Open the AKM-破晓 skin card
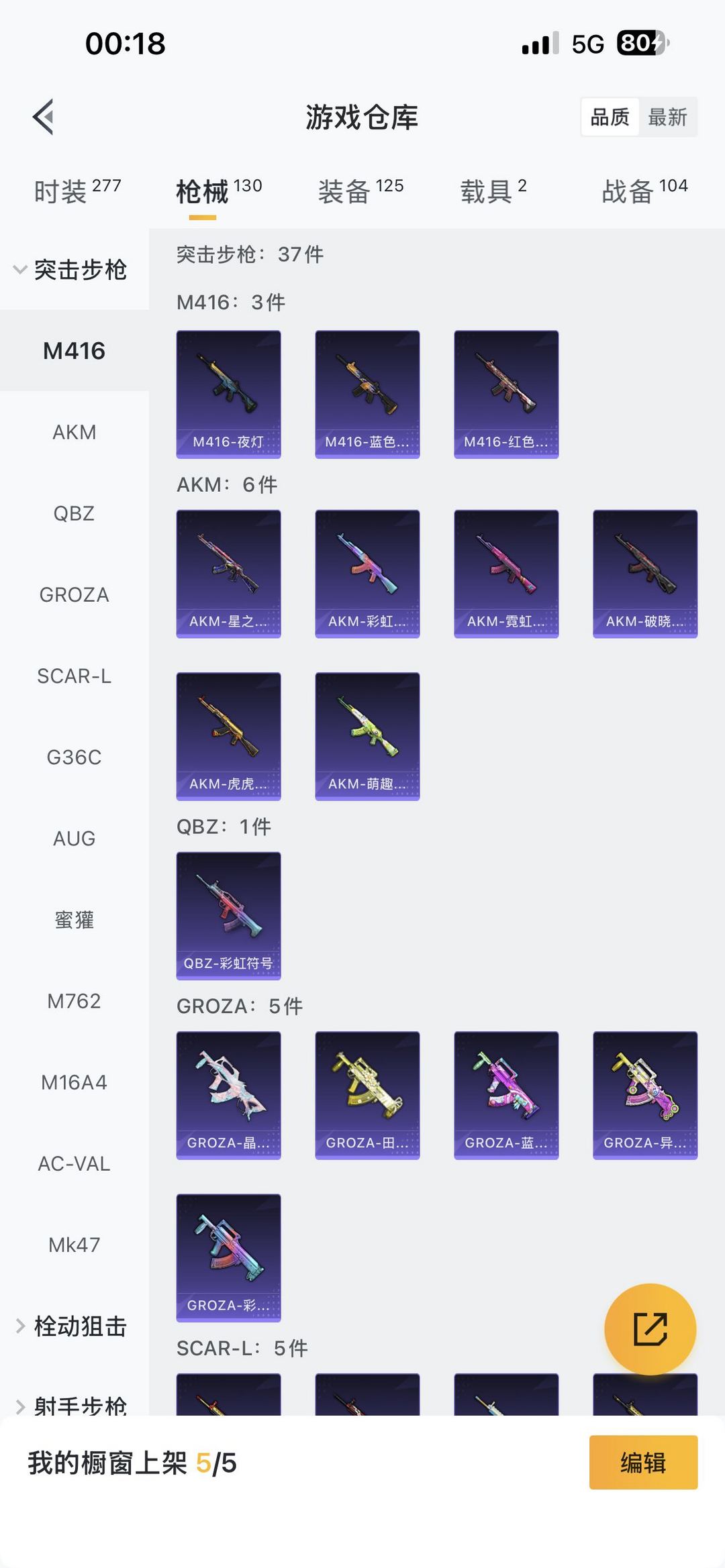The width and height of the screenshot is (725, 1568). tap(645, 574)
